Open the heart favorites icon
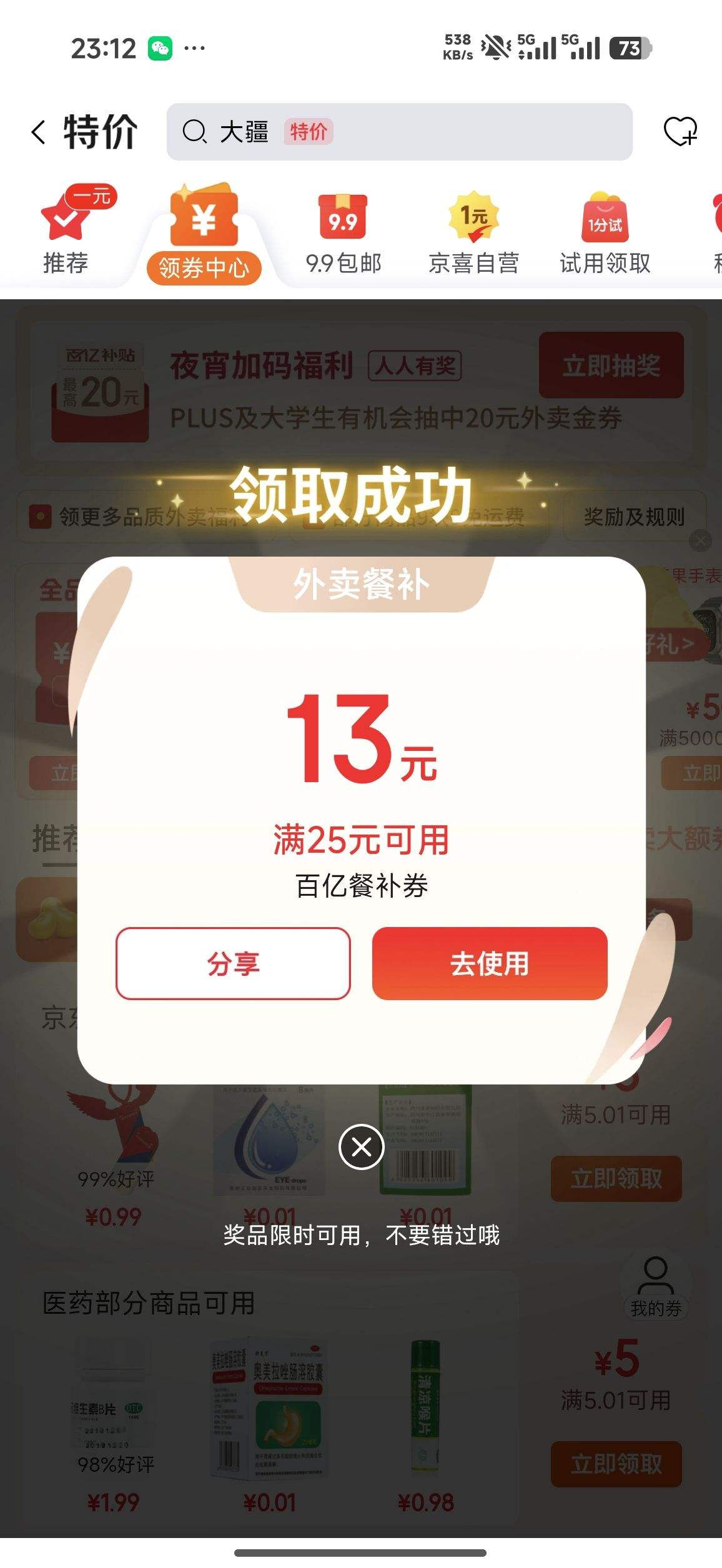Screen dimensions: 722x1568 (x=680, y=131)
